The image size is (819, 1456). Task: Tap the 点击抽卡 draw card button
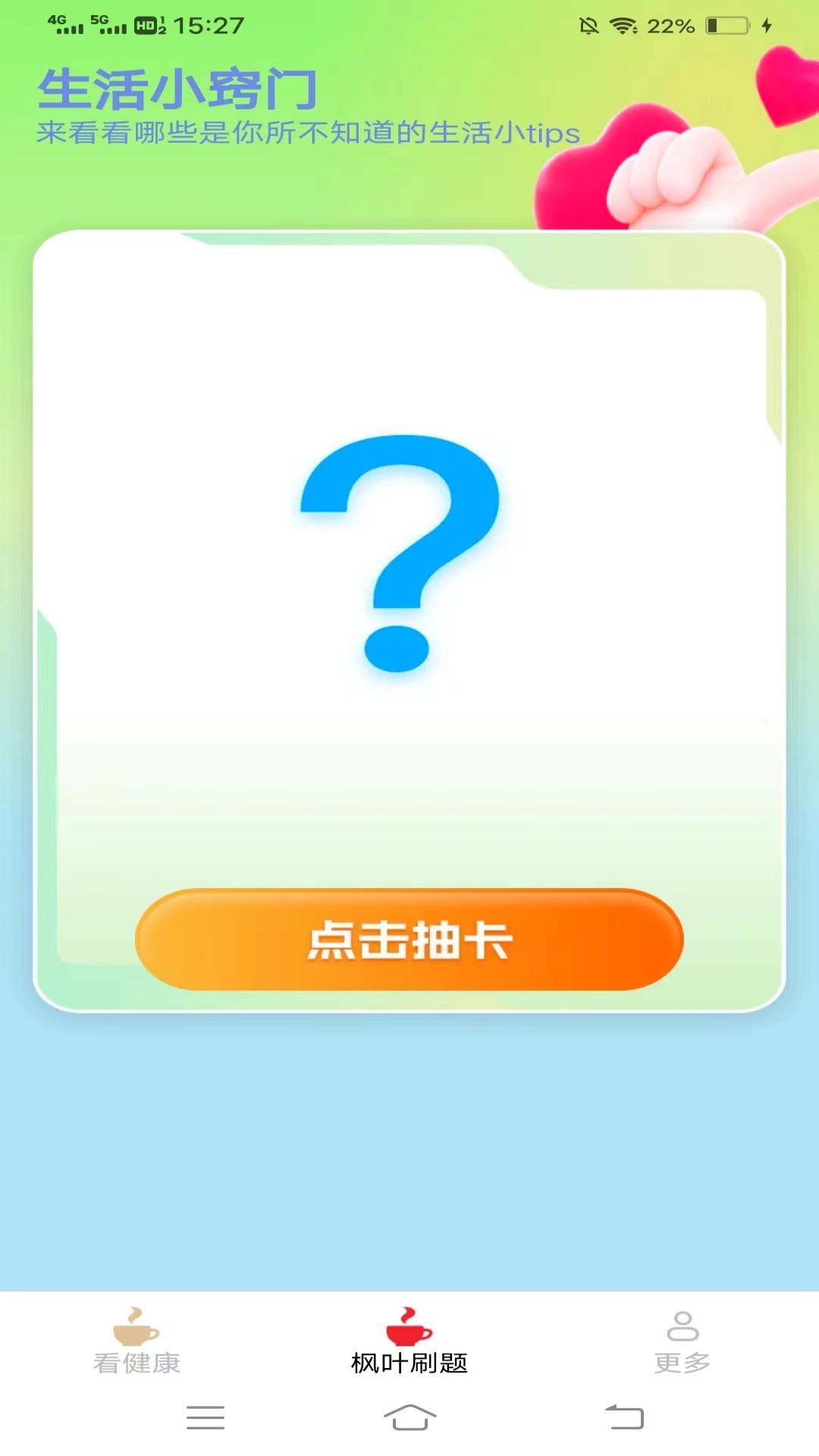pyautogui.click(x=409, y=940)
